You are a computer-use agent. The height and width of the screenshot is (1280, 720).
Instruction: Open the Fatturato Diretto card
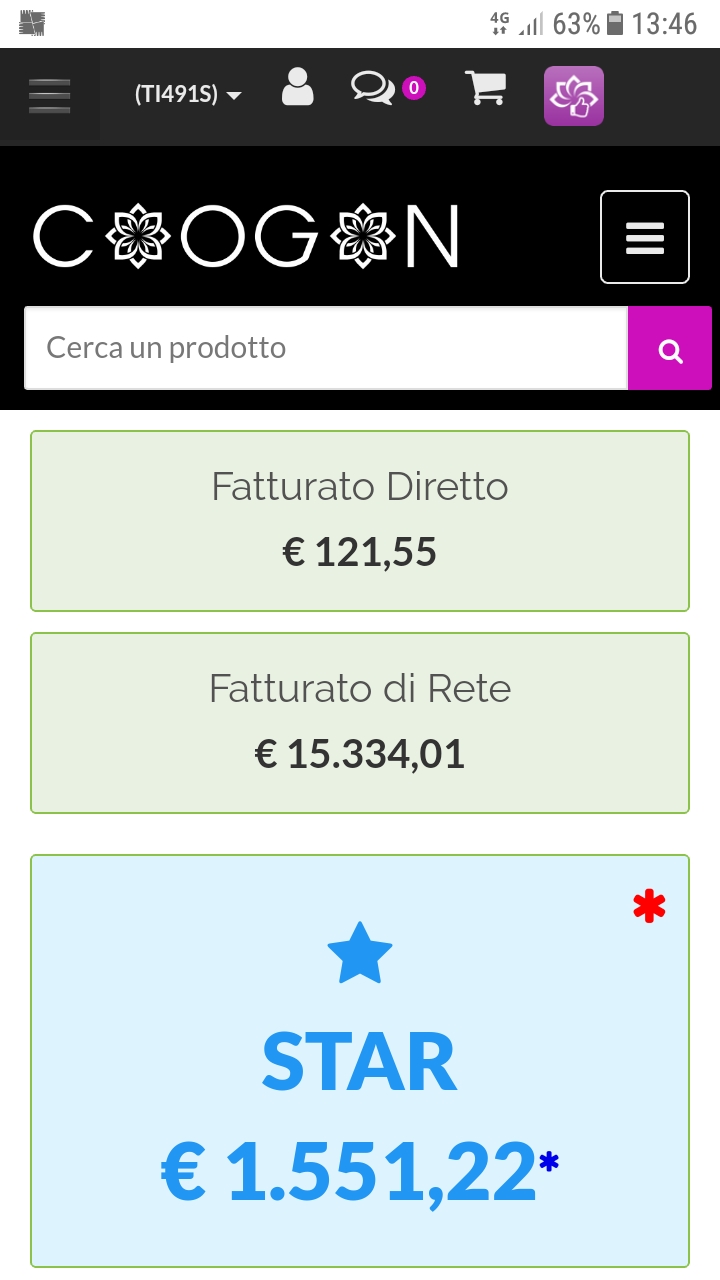tap(360, 521)
